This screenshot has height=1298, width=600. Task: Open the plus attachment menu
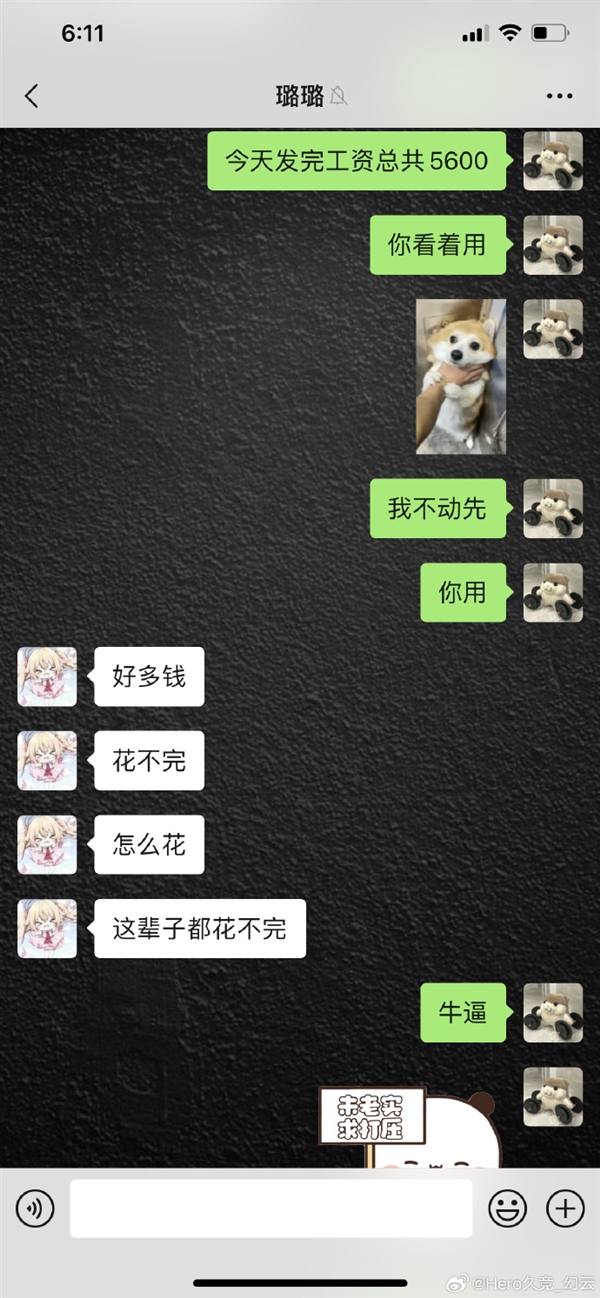(565, 1209)
